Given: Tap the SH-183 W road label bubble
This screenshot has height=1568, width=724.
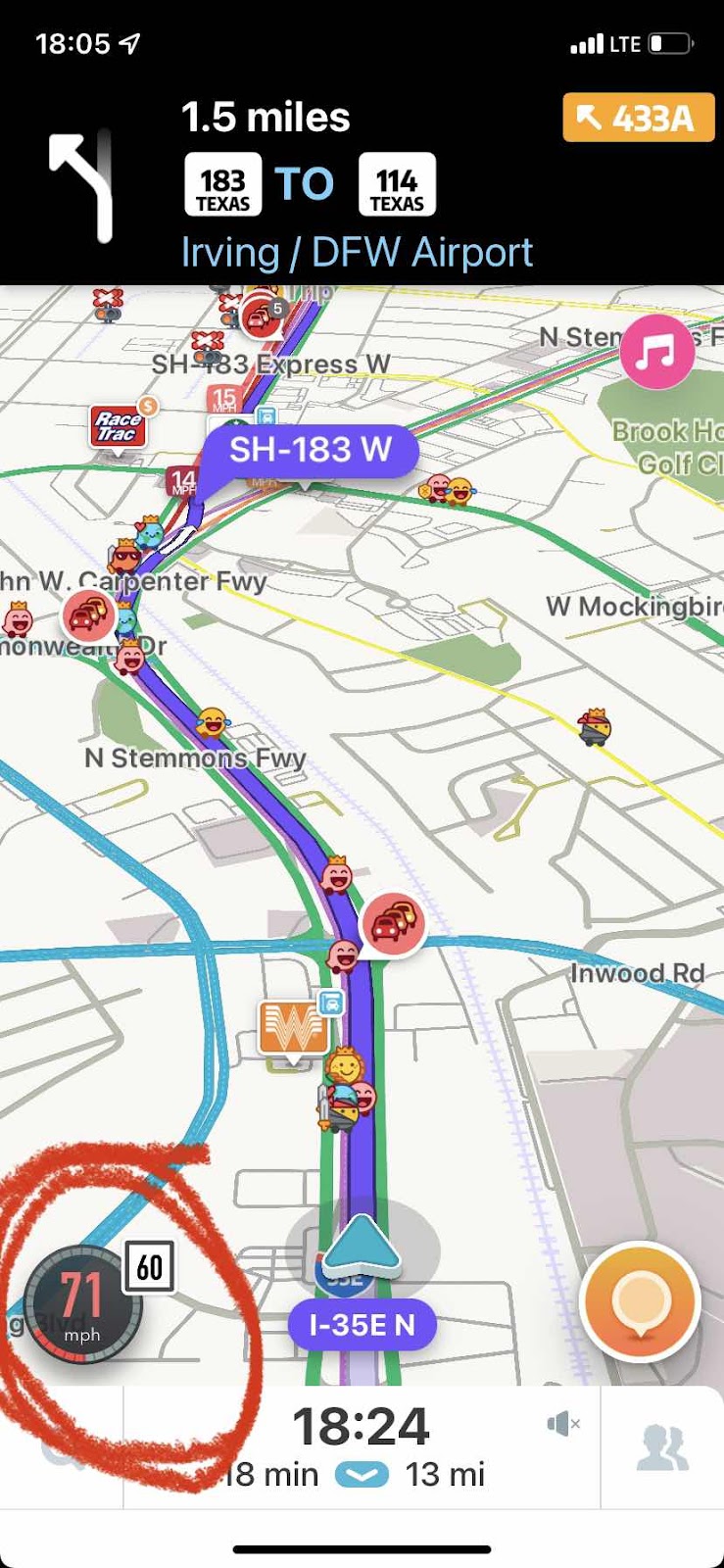Looking at the screenshot, I should pos(311,450).
